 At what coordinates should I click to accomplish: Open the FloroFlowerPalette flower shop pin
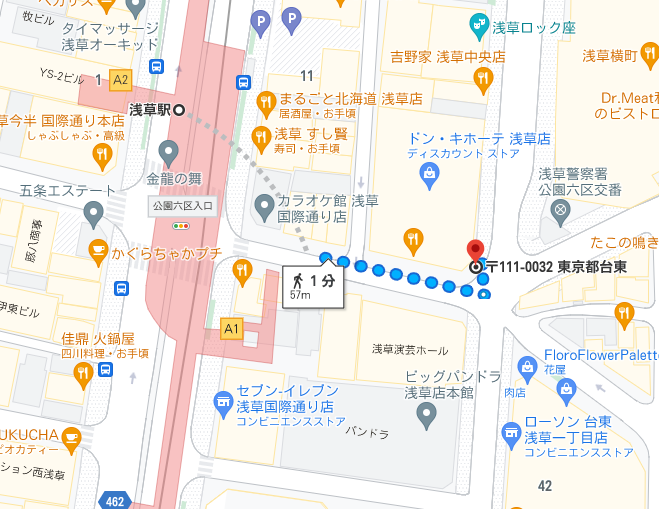tap(527, 372)
